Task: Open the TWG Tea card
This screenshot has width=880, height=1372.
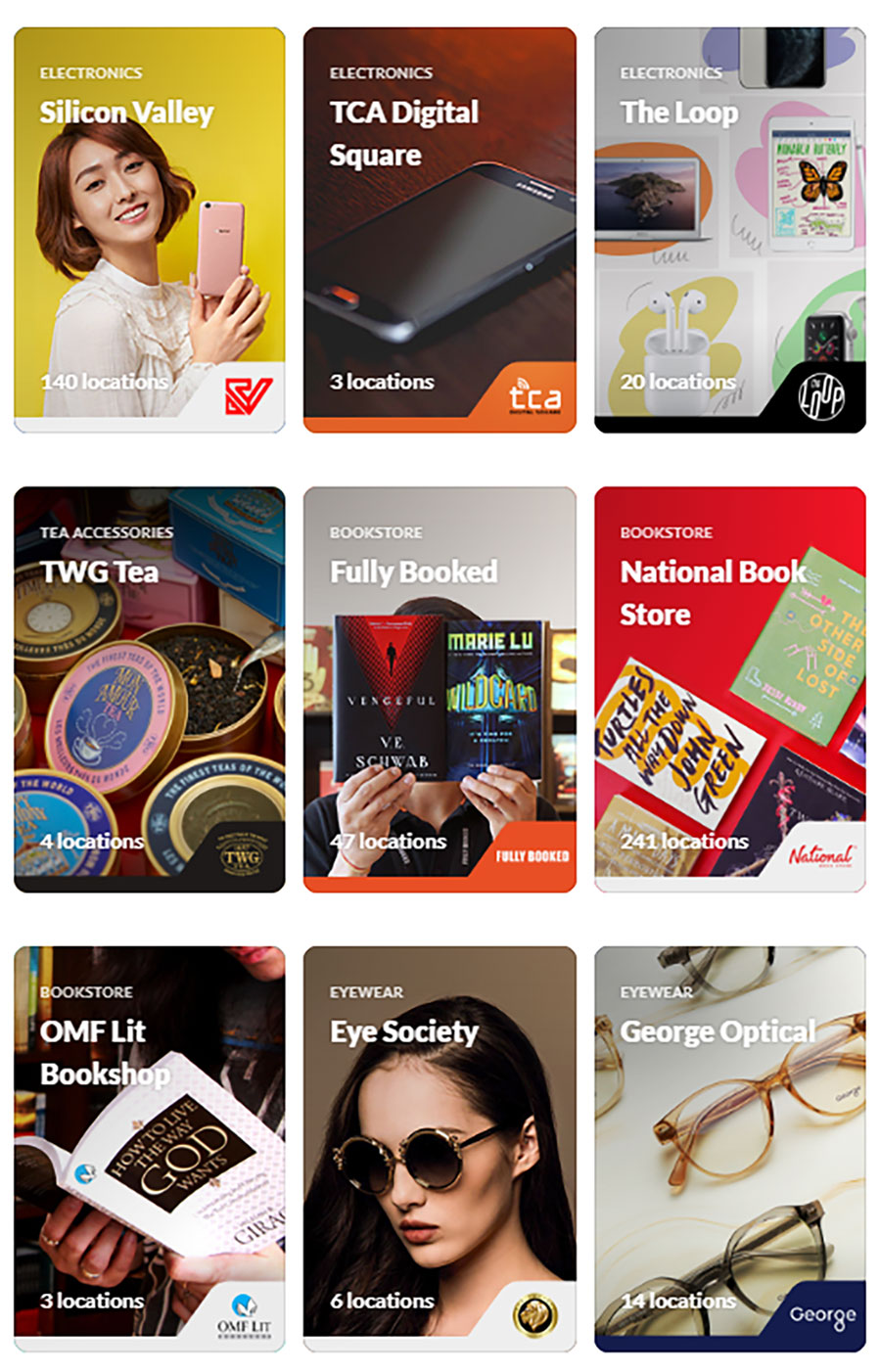Action: point(149,689)
